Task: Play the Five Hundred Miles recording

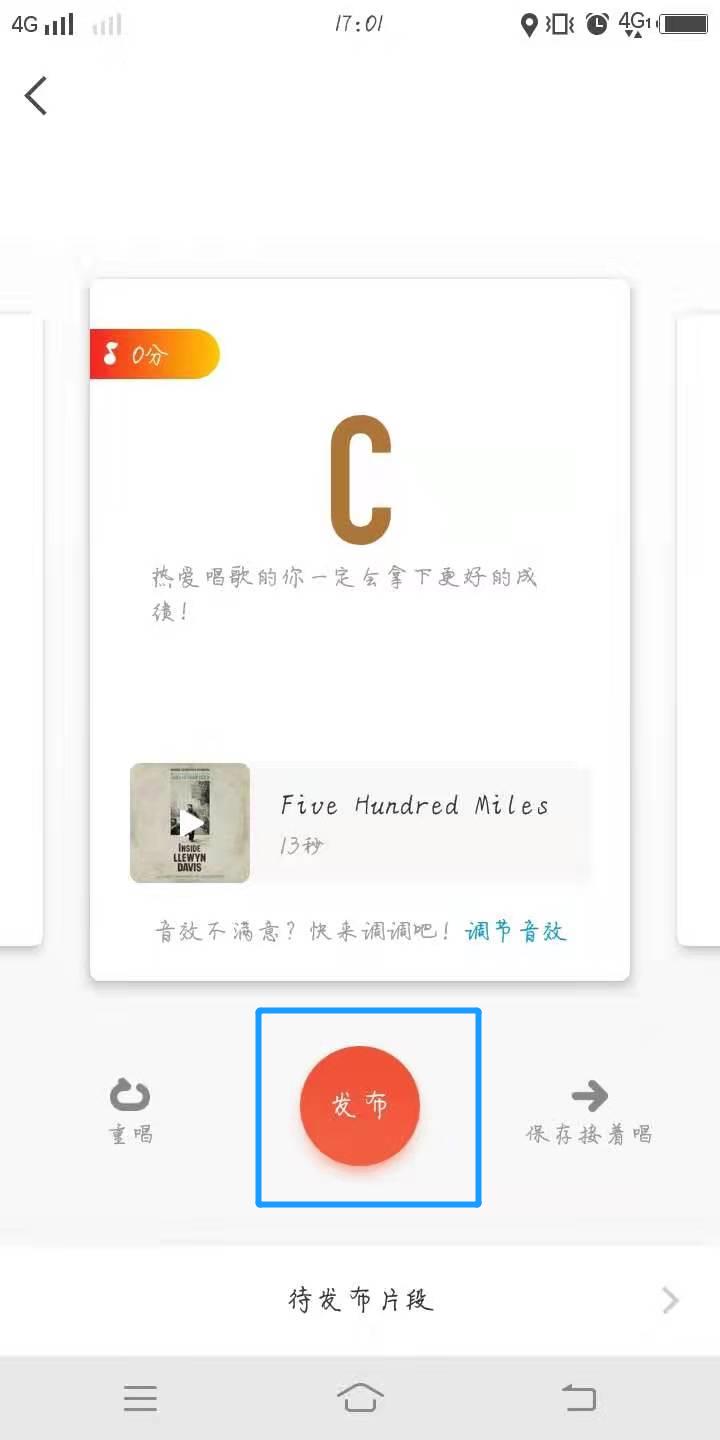Action: 190,823
